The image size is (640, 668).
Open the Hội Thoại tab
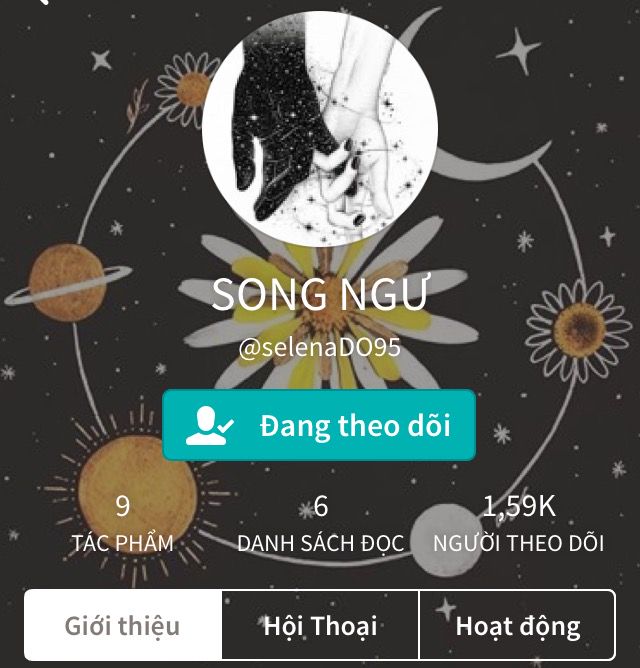pyautogui.click(x=320, y=626)
